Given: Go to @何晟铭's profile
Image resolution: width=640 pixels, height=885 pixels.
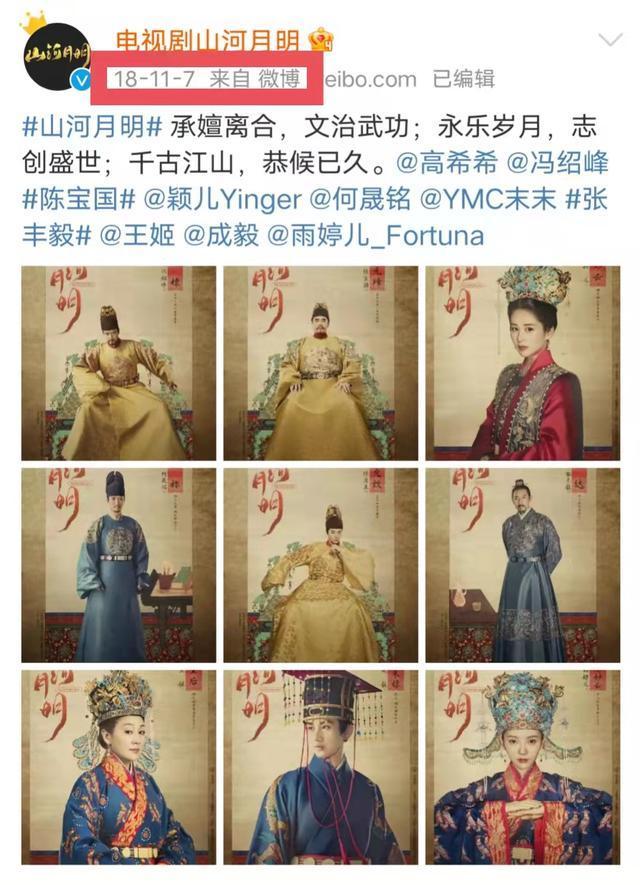Looking at the screenshot, I should (350, 199).
